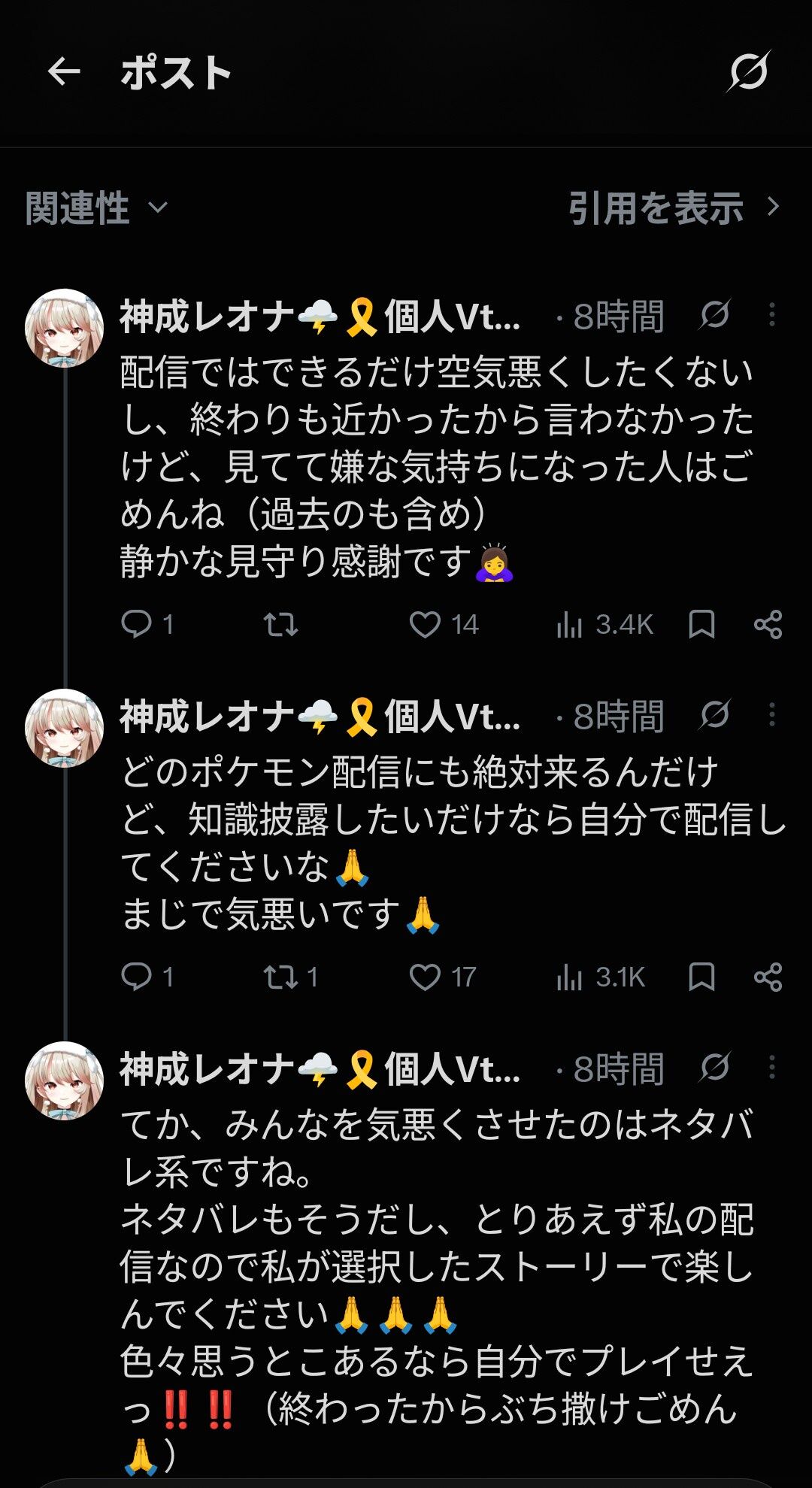Screen dimensions: 812x1488
Task: Like the ポケモン配信 post with 17 likes
Action: 443,977
